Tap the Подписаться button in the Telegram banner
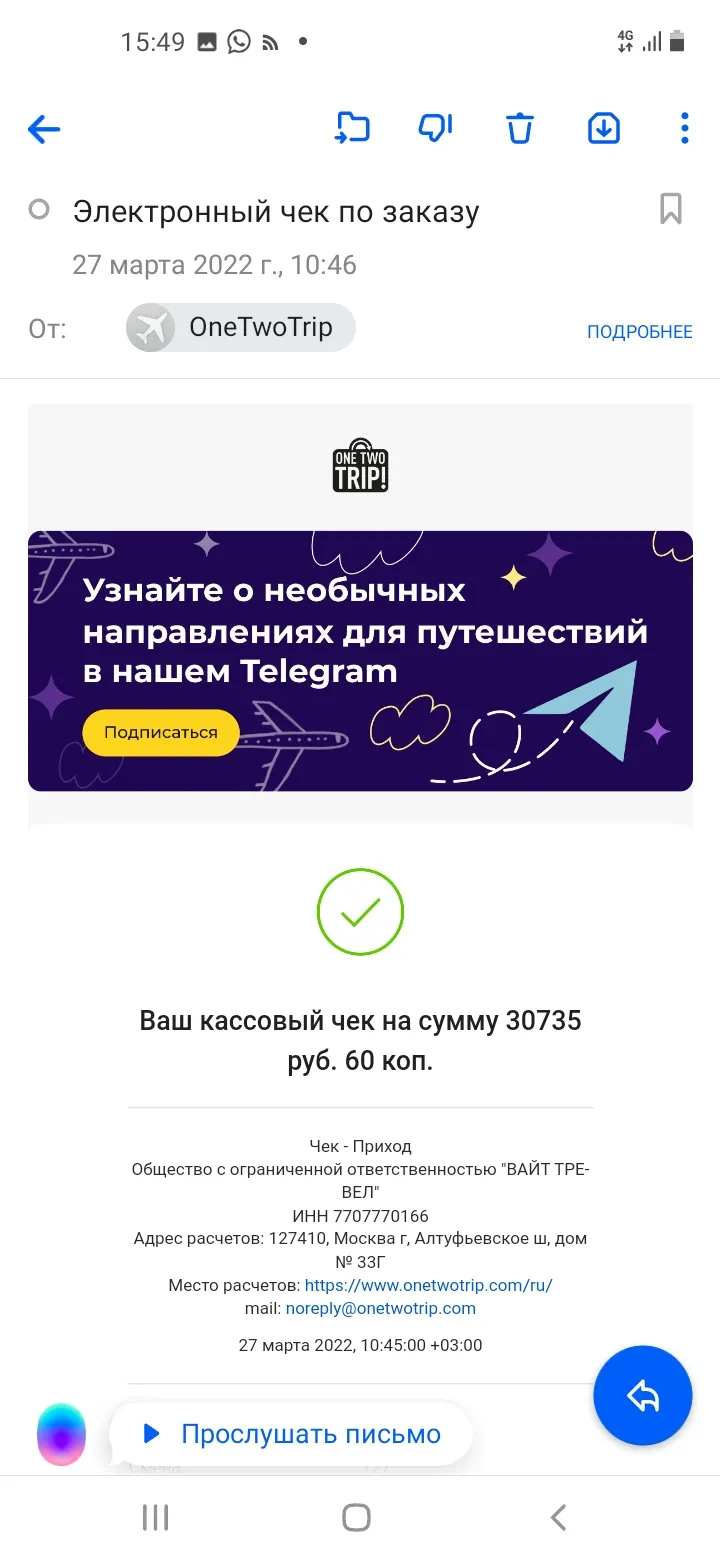 click(x=161, y=732)
